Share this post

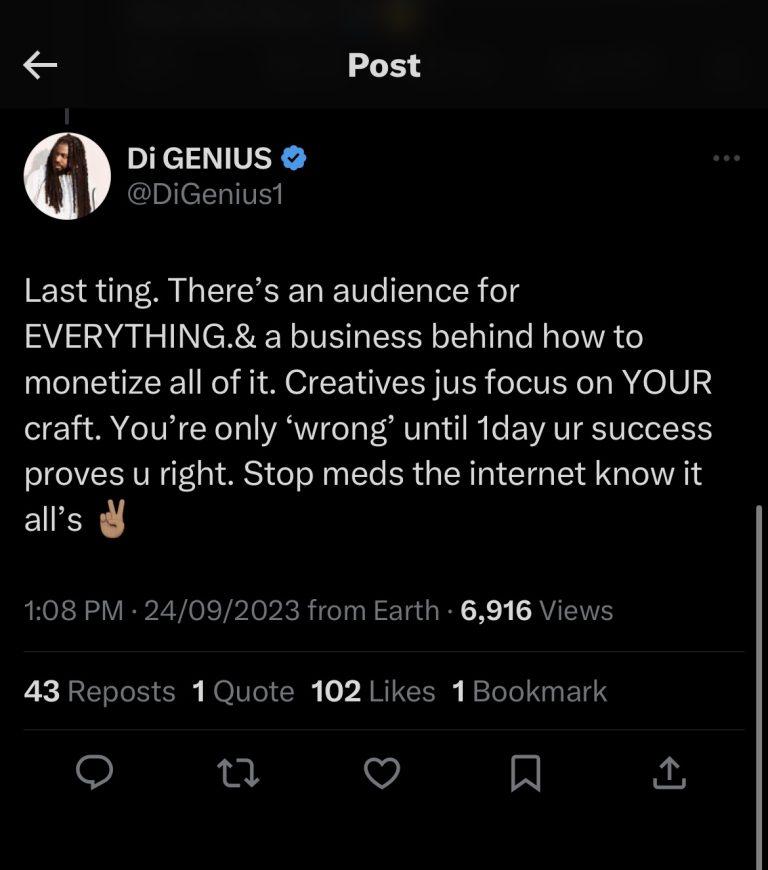tap(669, 773)
